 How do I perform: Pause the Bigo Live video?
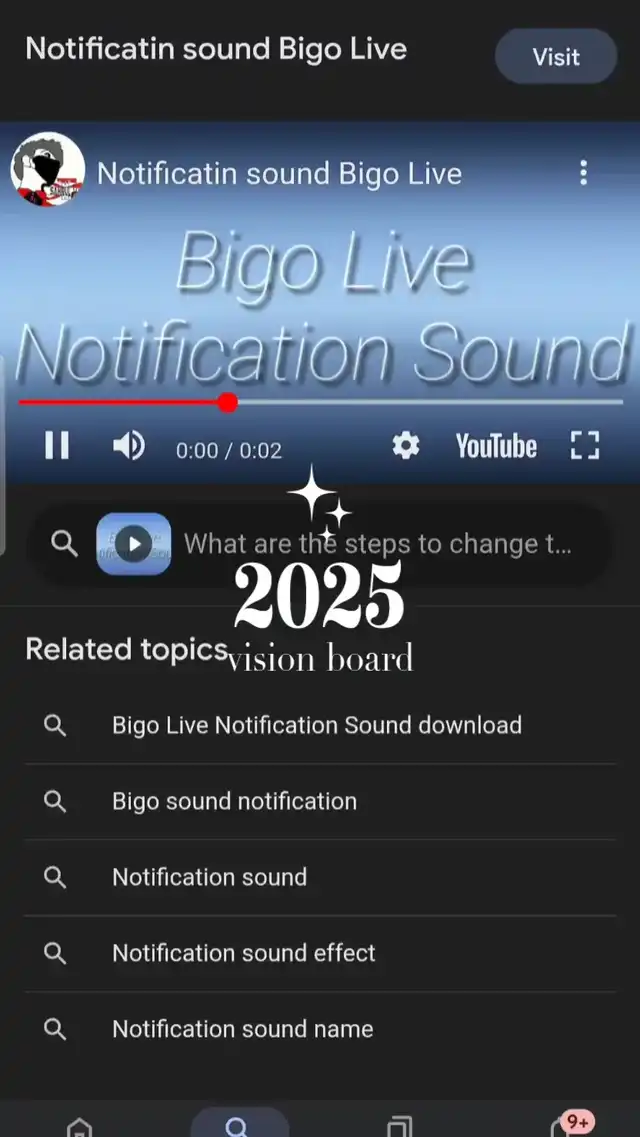(57, 445)
